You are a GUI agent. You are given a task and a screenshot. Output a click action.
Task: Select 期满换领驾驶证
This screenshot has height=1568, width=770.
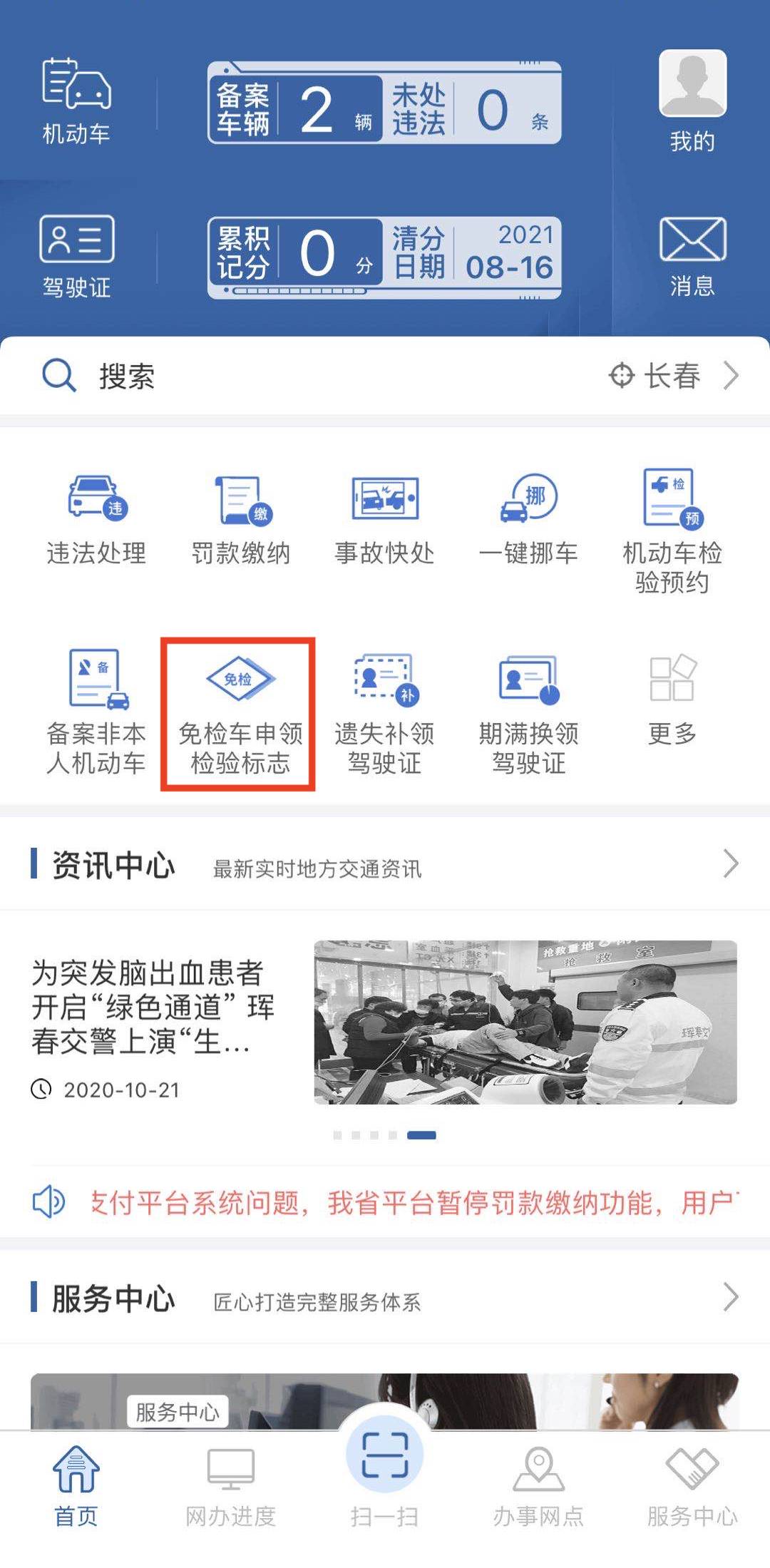tap(529, 713)
